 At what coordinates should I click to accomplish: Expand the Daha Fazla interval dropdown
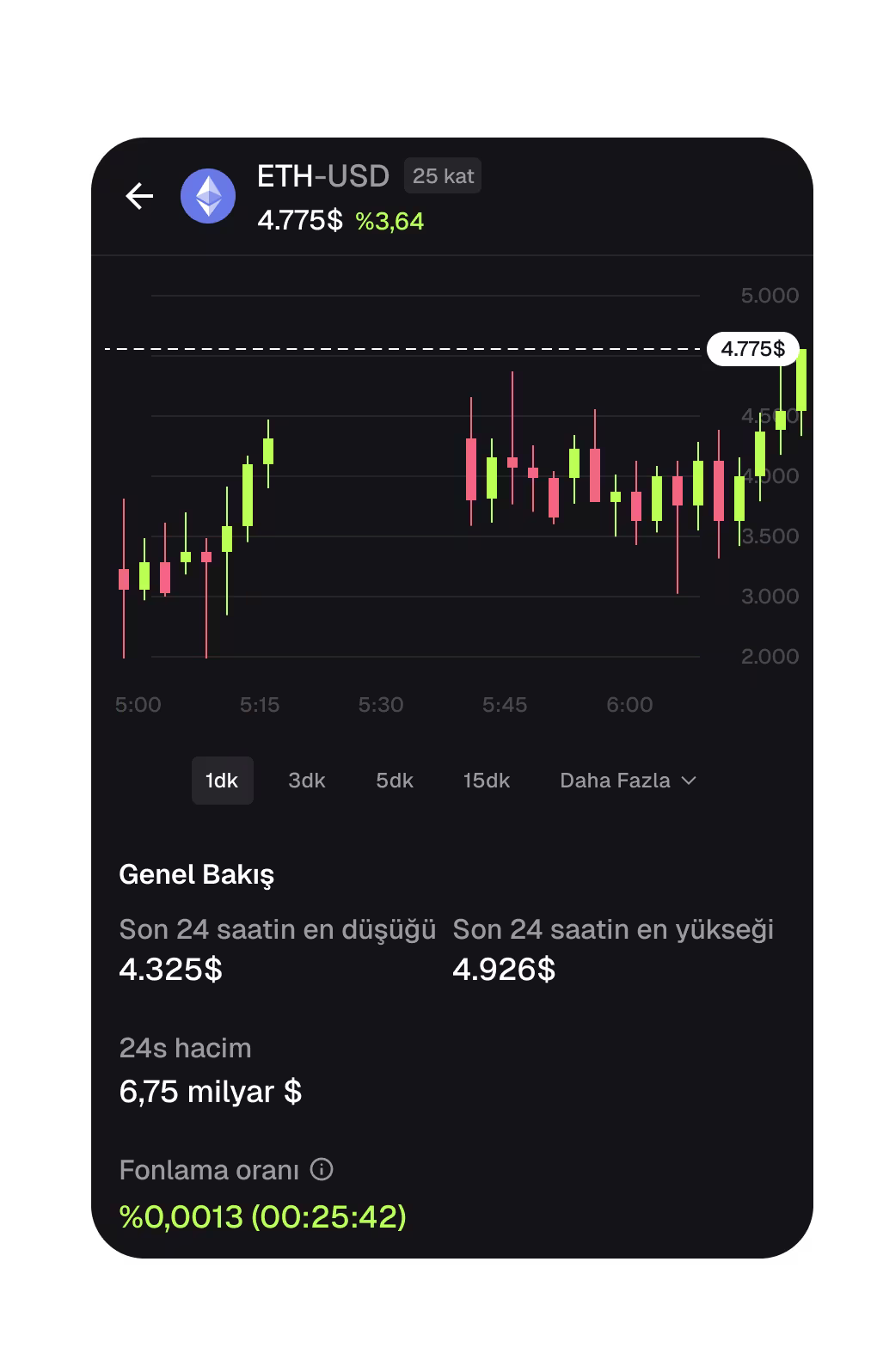coord(628,781)
